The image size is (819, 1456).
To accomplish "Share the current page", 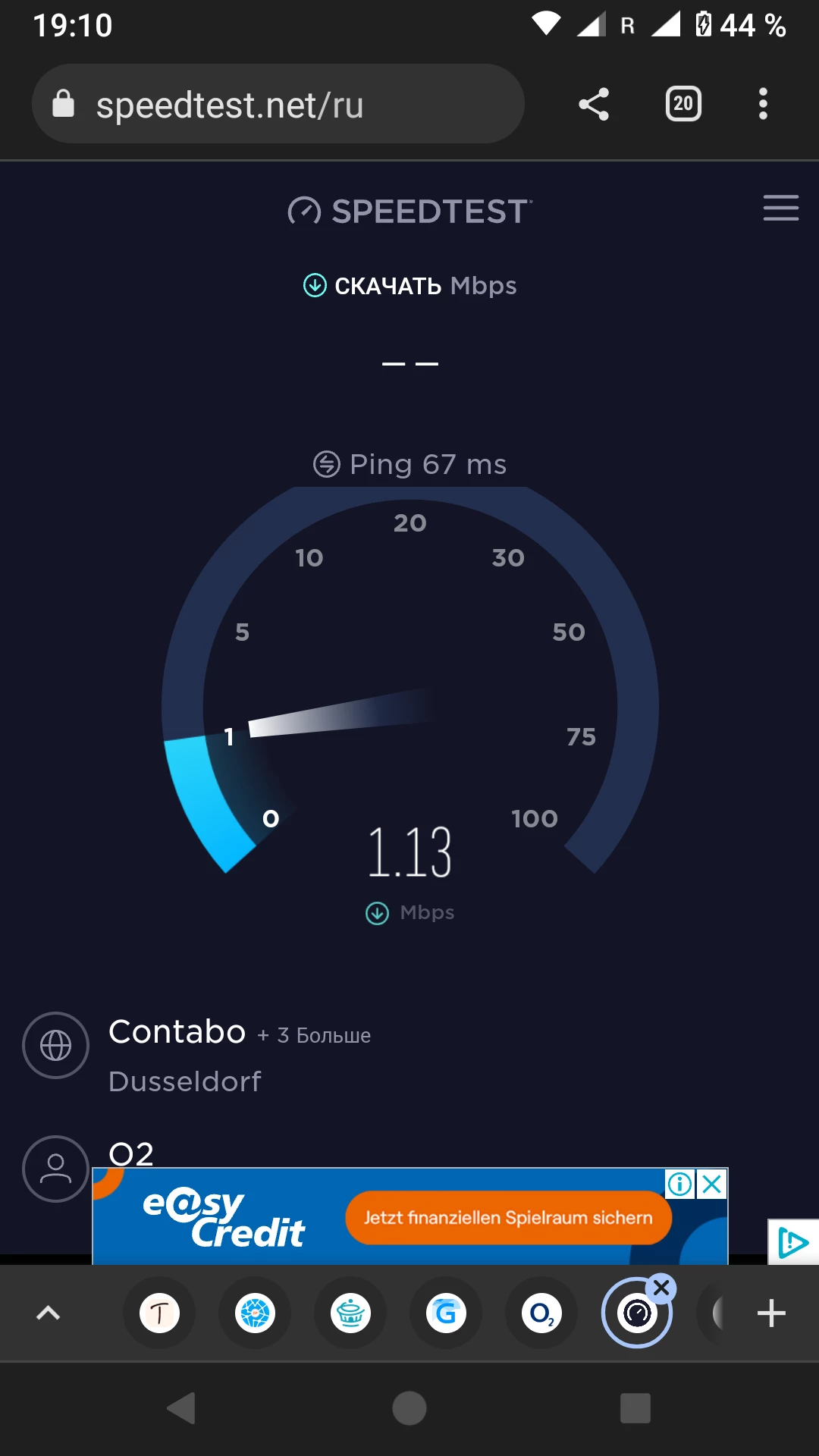I will pyautogui.click(x=594, y=105).
